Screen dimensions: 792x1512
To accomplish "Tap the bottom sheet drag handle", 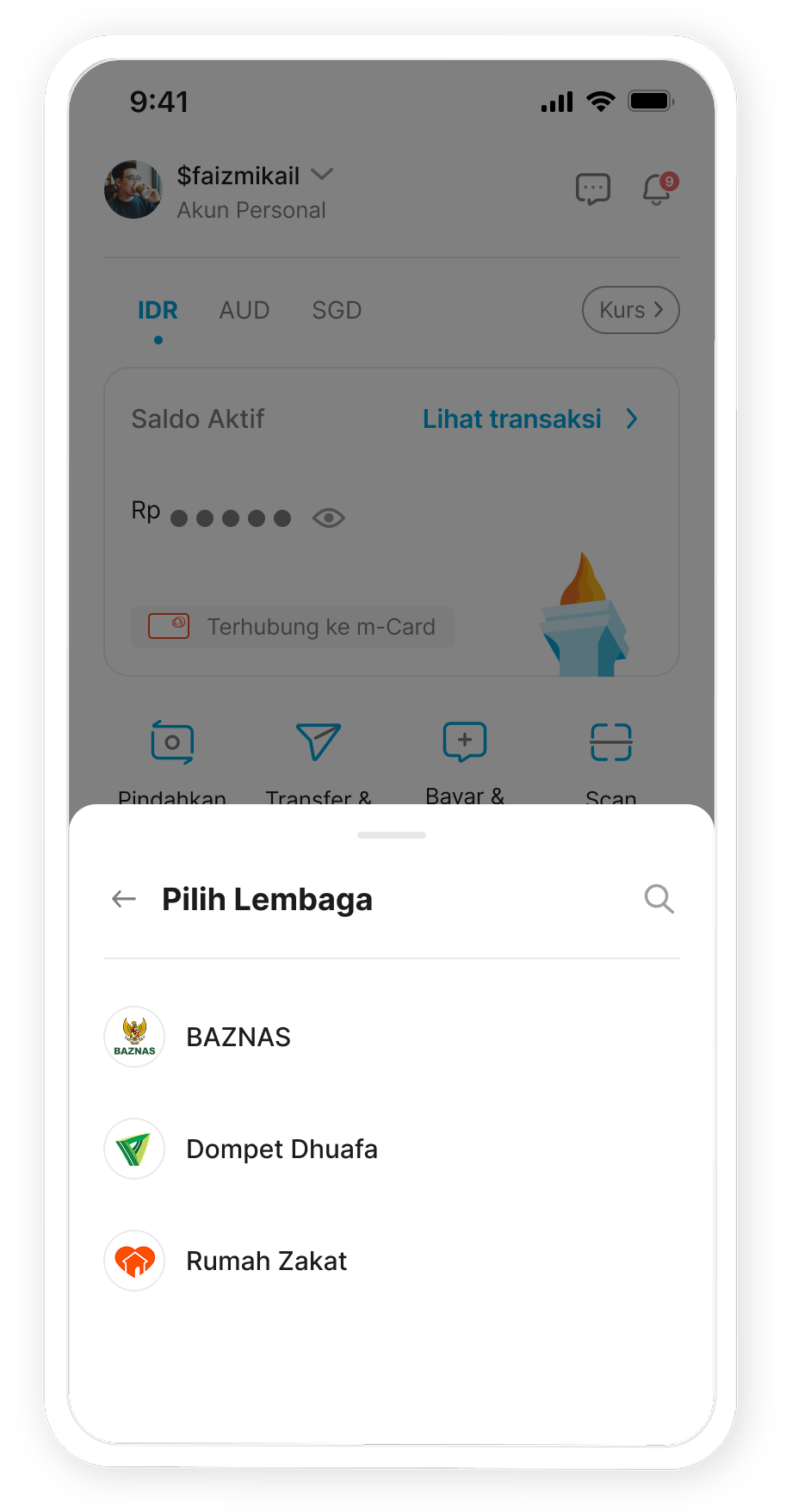I will pos(392,835).
